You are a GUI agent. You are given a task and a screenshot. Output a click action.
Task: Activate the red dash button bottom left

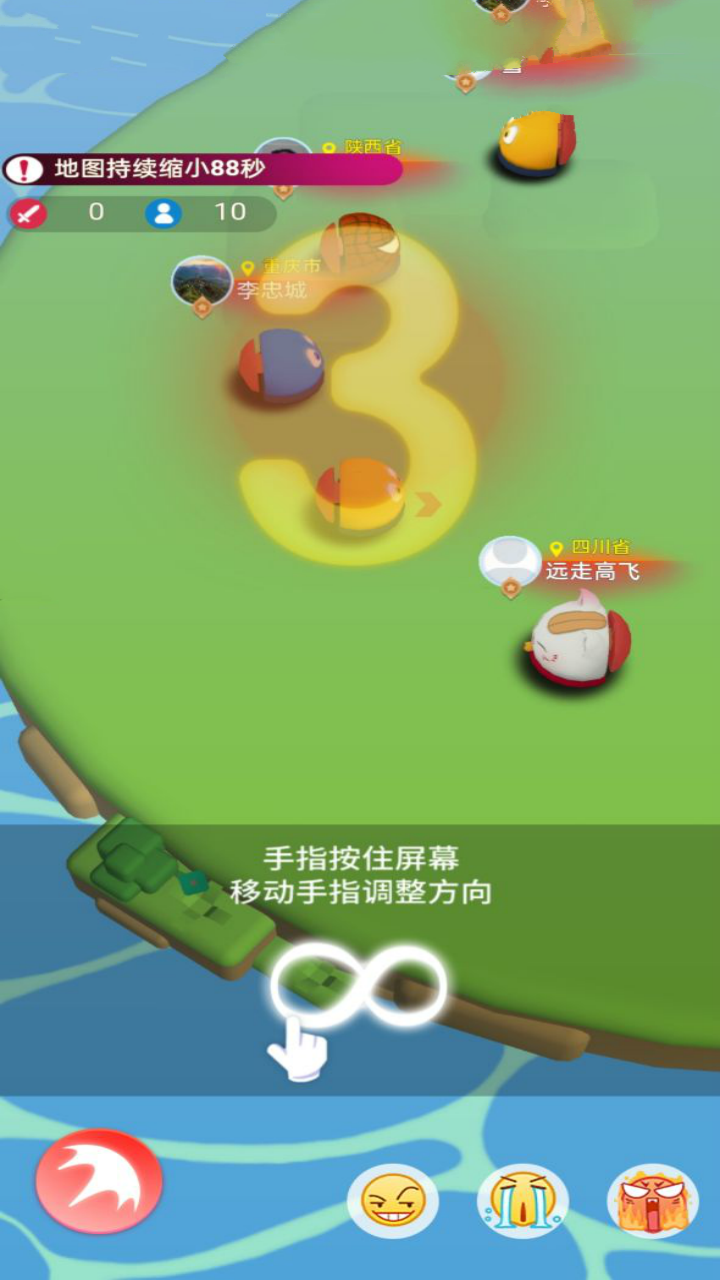(100, 1180)
